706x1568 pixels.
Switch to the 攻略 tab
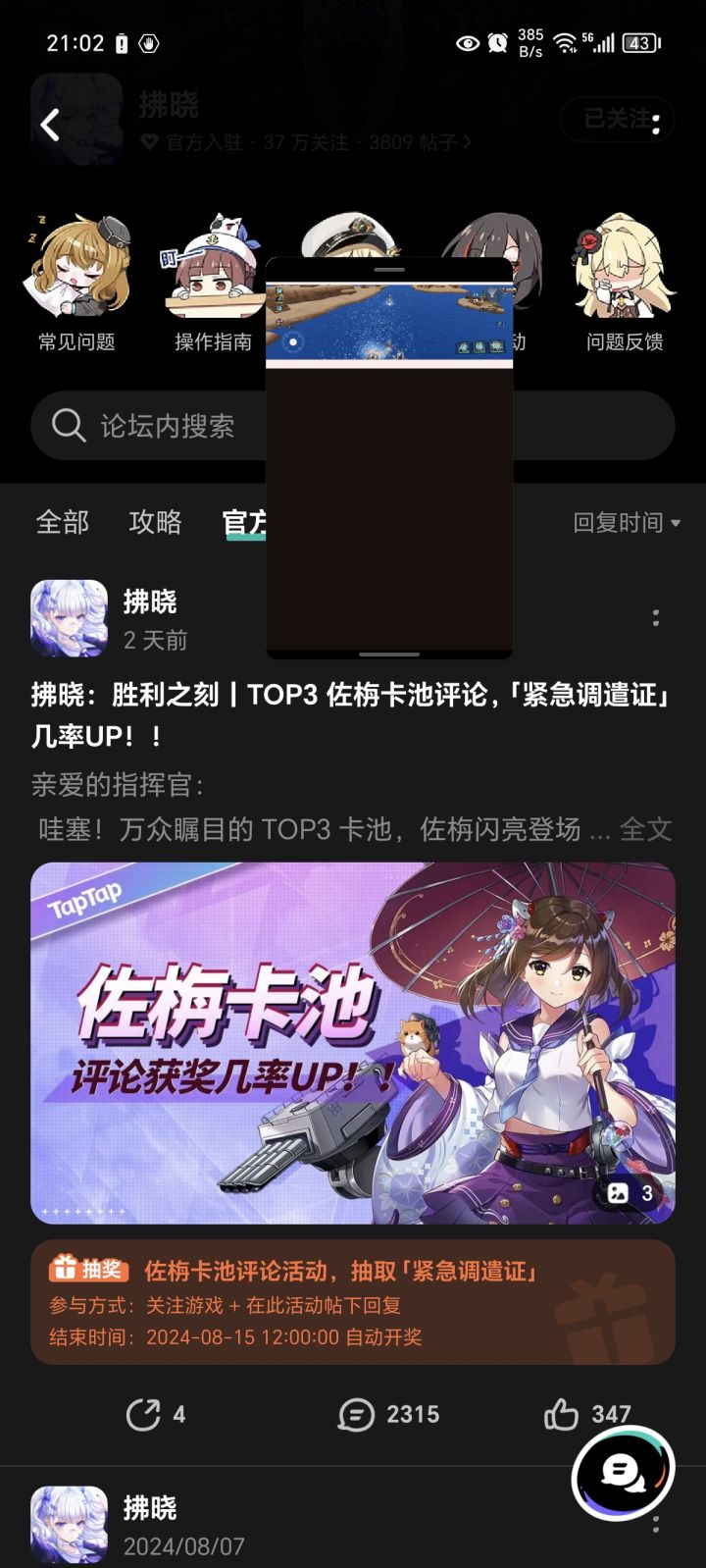pyautogui.click(x=155, y=523)
